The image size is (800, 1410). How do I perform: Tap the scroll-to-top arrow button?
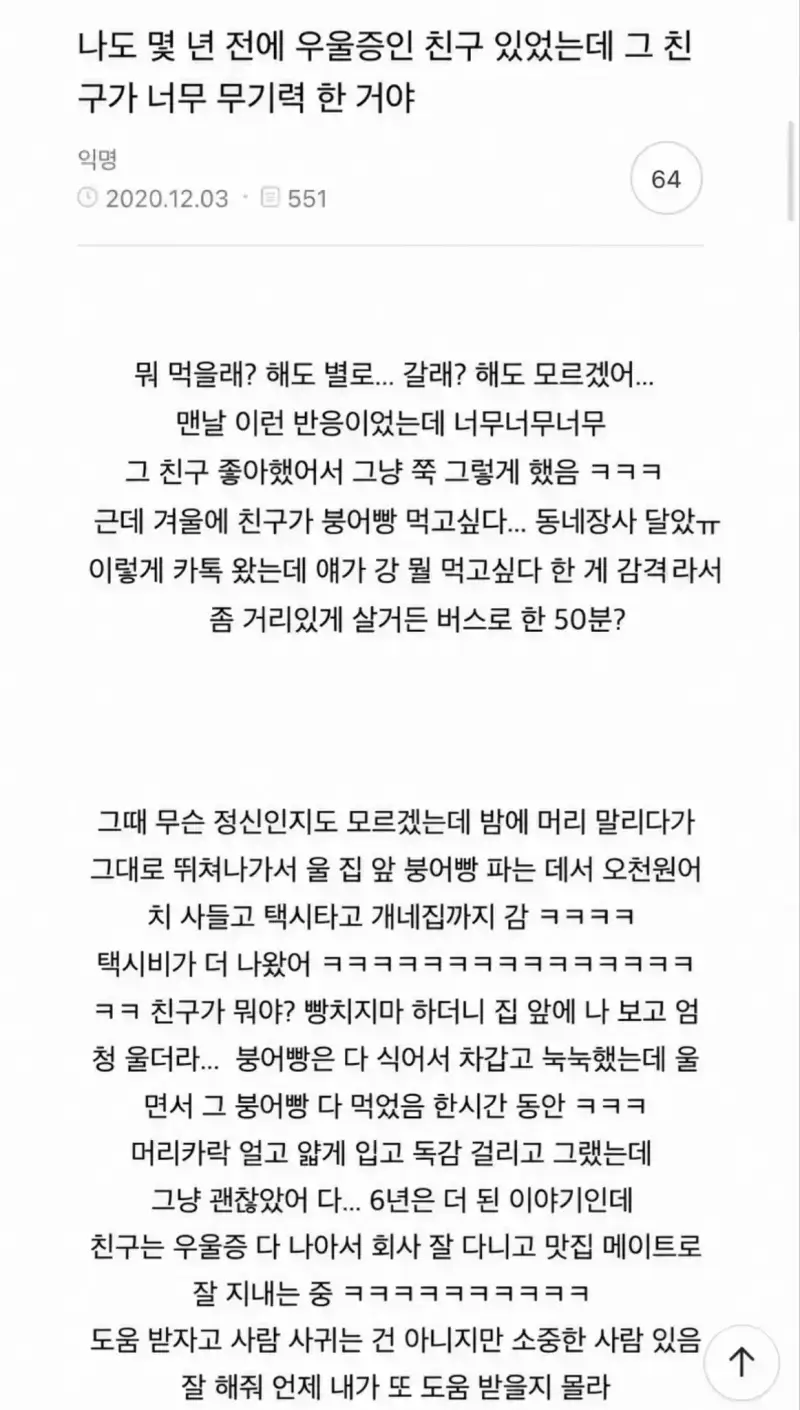741,1360
